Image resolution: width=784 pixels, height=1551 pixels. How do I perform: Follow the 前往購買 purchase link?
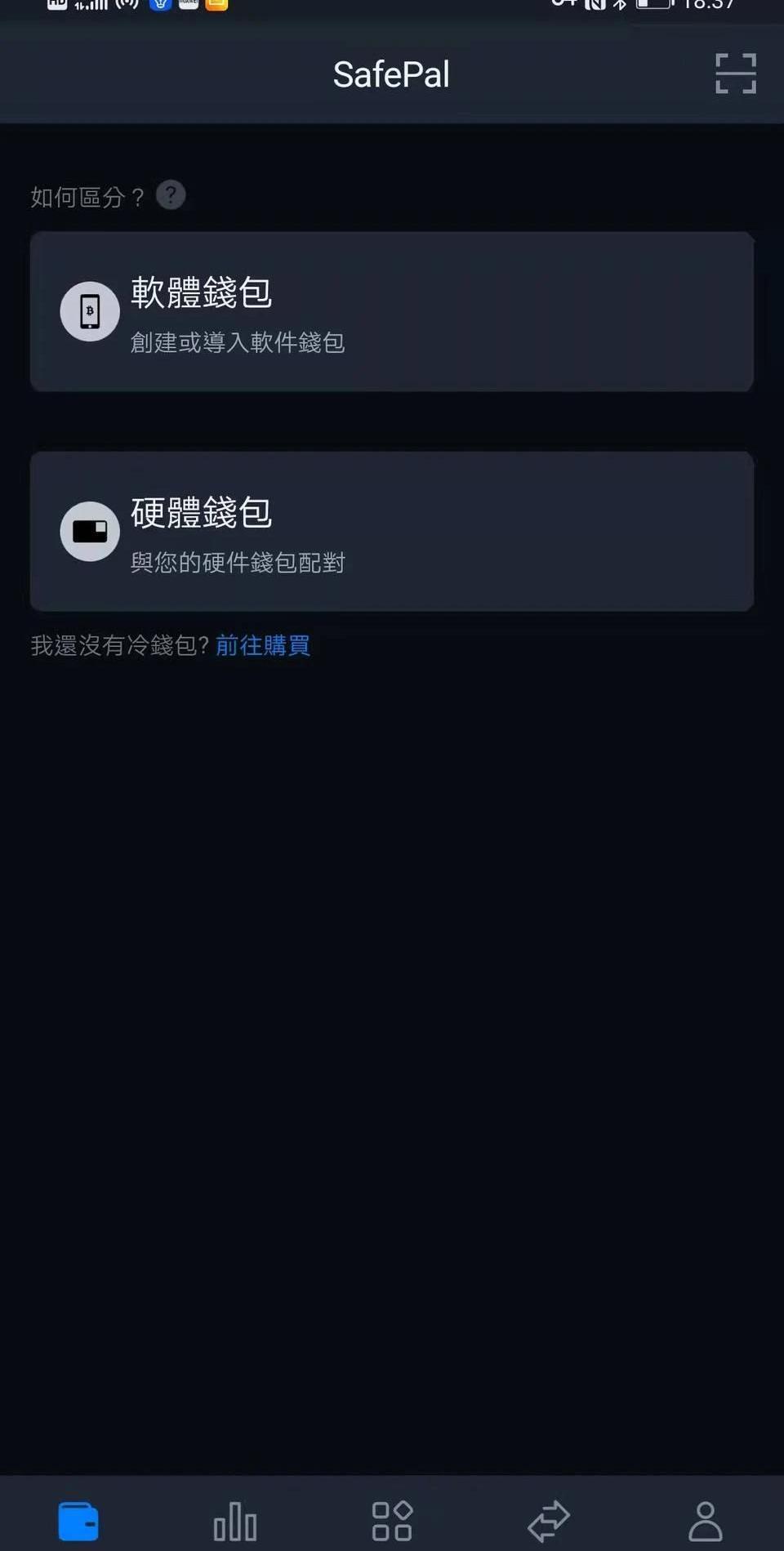coord(262,646)
